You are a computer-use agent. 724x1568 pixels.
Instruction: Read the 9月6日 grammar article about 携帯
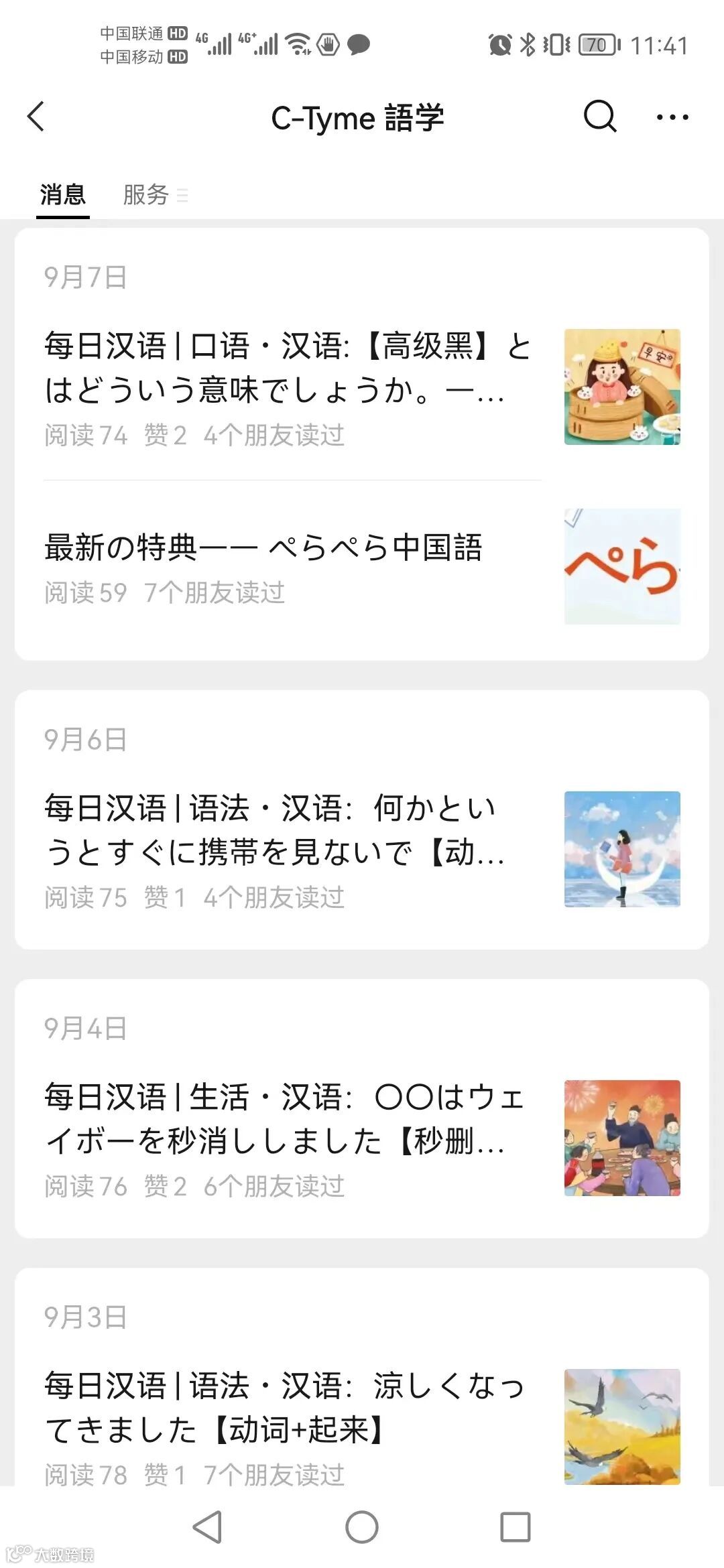click(x=275, y=831)
